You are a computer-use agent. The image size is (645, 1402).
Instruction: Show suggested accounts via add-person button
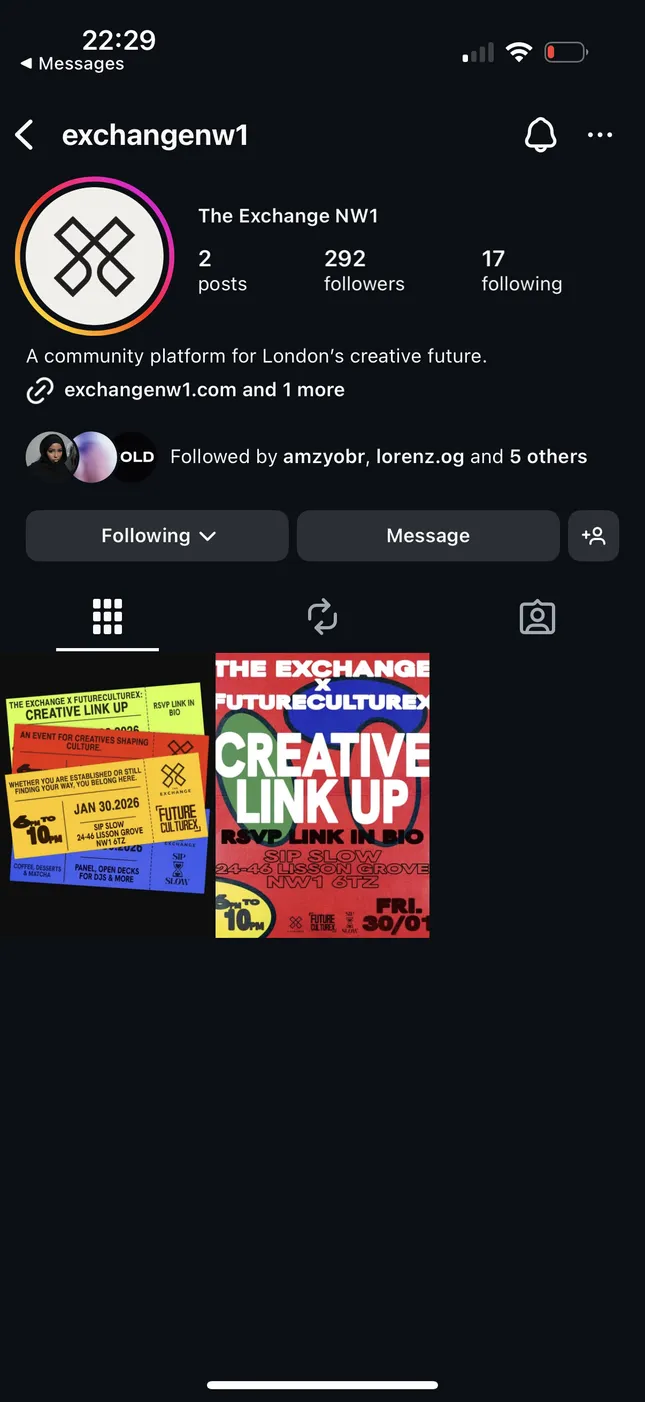pos(594,536)
